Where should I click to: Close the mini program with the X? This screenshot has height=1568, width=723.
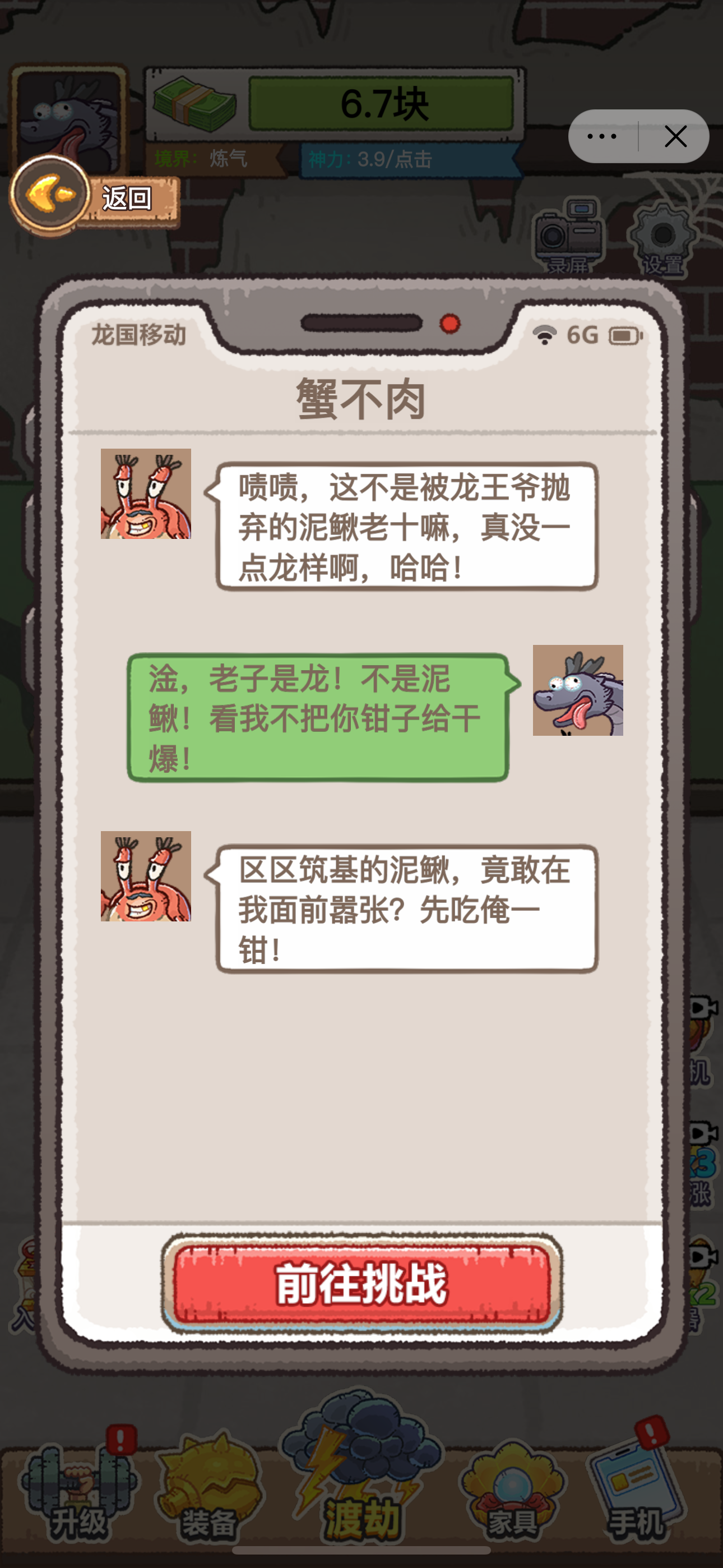coord(675,136)
